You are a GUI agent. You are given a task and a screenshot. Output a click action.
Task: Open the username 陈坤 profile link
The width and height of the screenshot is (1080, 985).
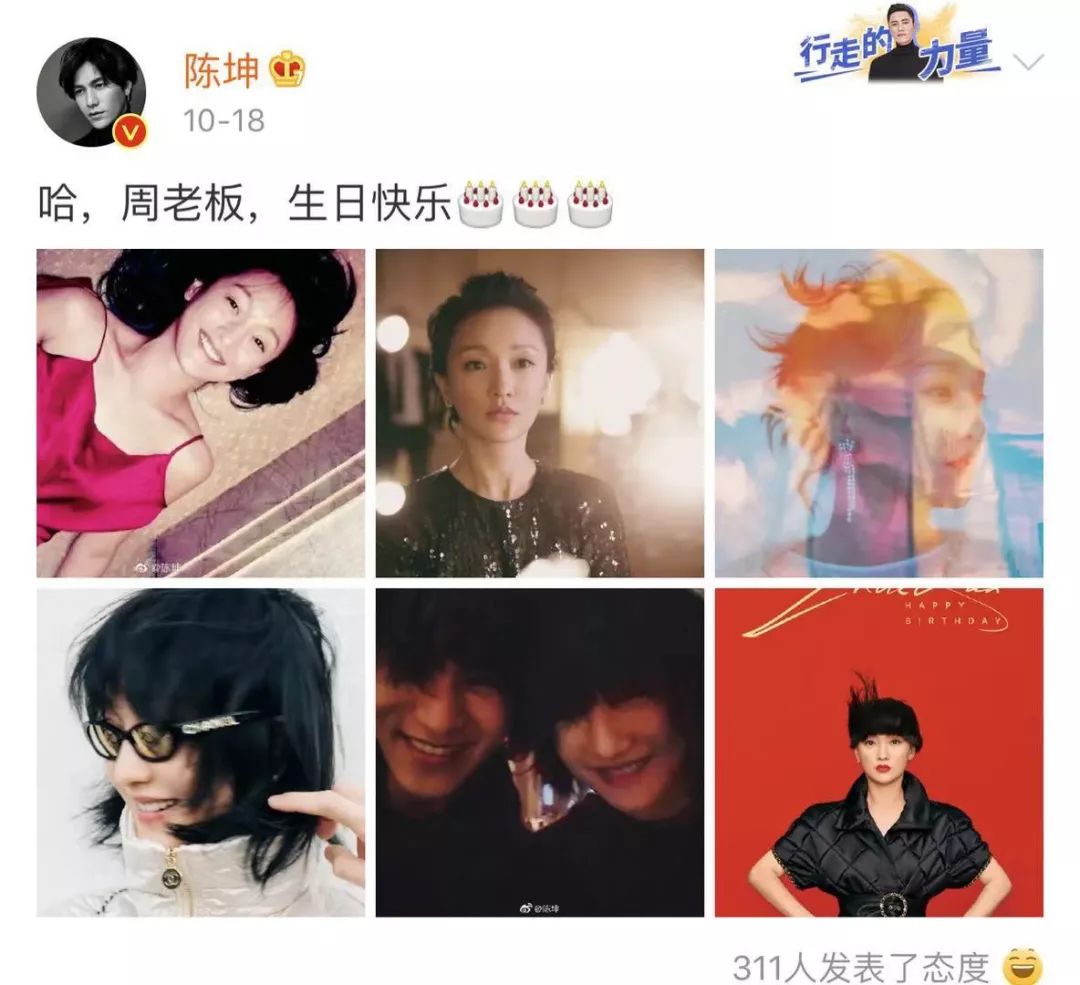(x=221, y=70)
